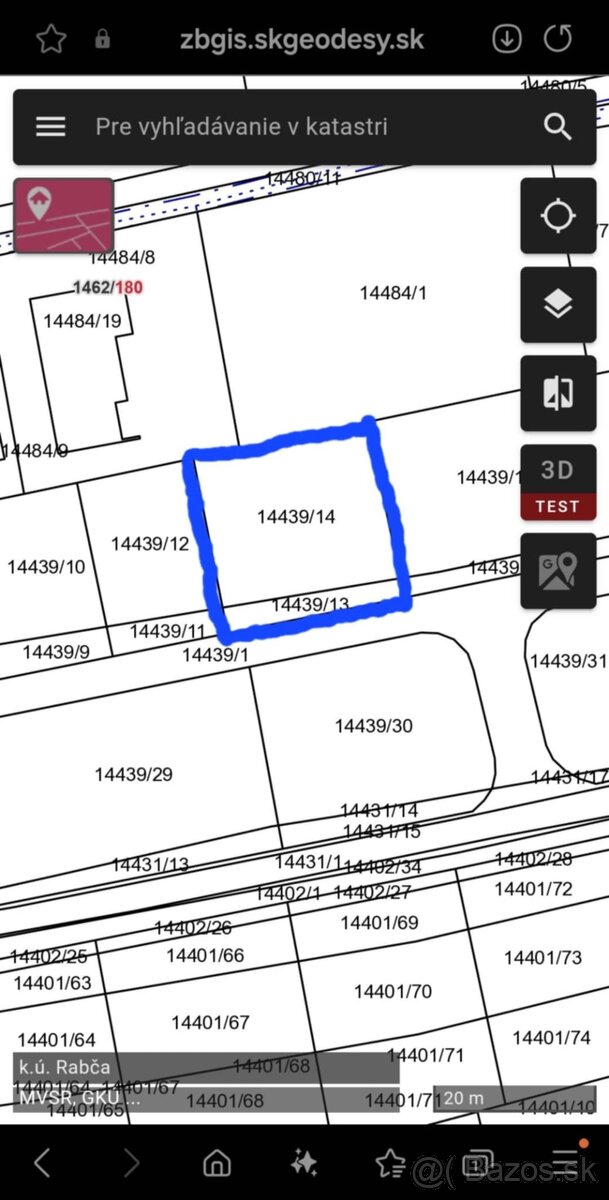This screenshot has height=1200, width=609.
Task: Tap the zbgis.skgeodesy.sk address bar
Action: (x=302, y=39)
